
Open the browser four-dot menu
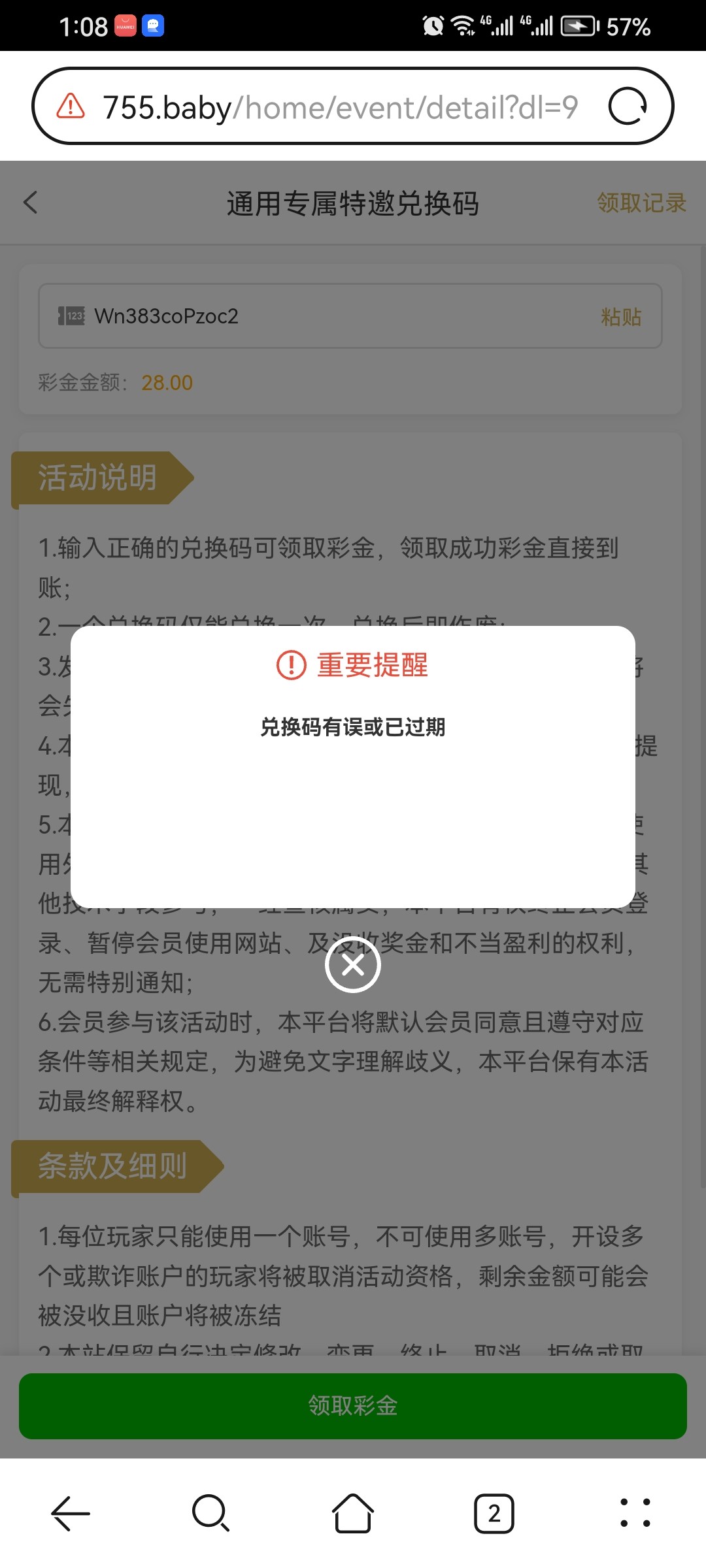(x=635, y=1513)
